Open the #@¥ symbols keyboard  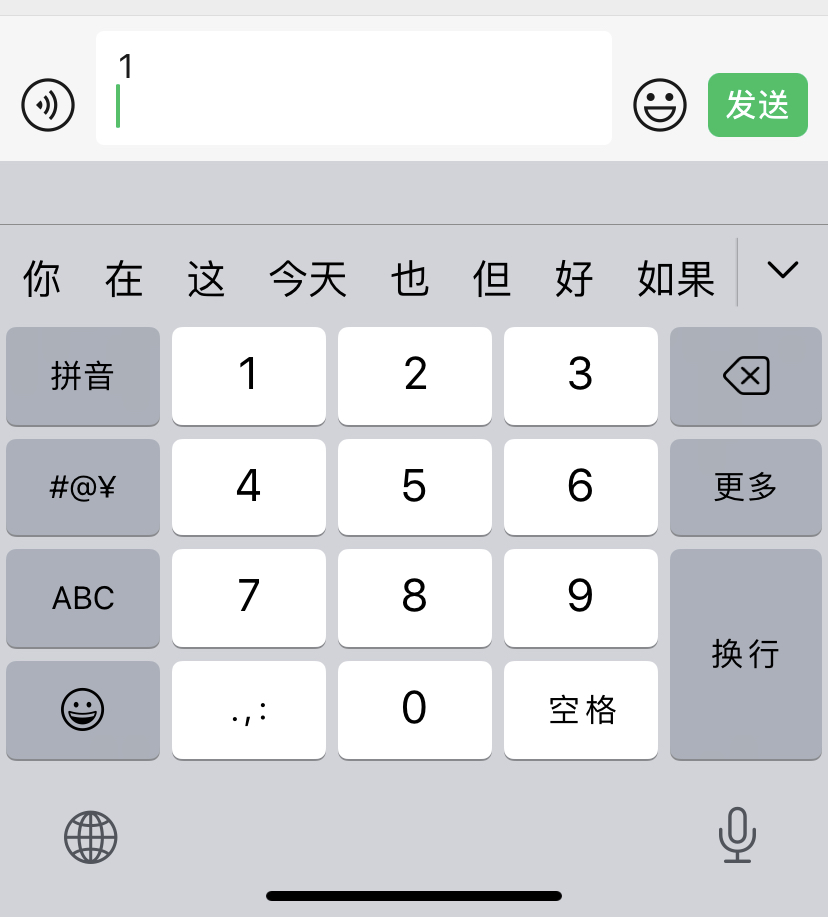click(x=83, y=487)
